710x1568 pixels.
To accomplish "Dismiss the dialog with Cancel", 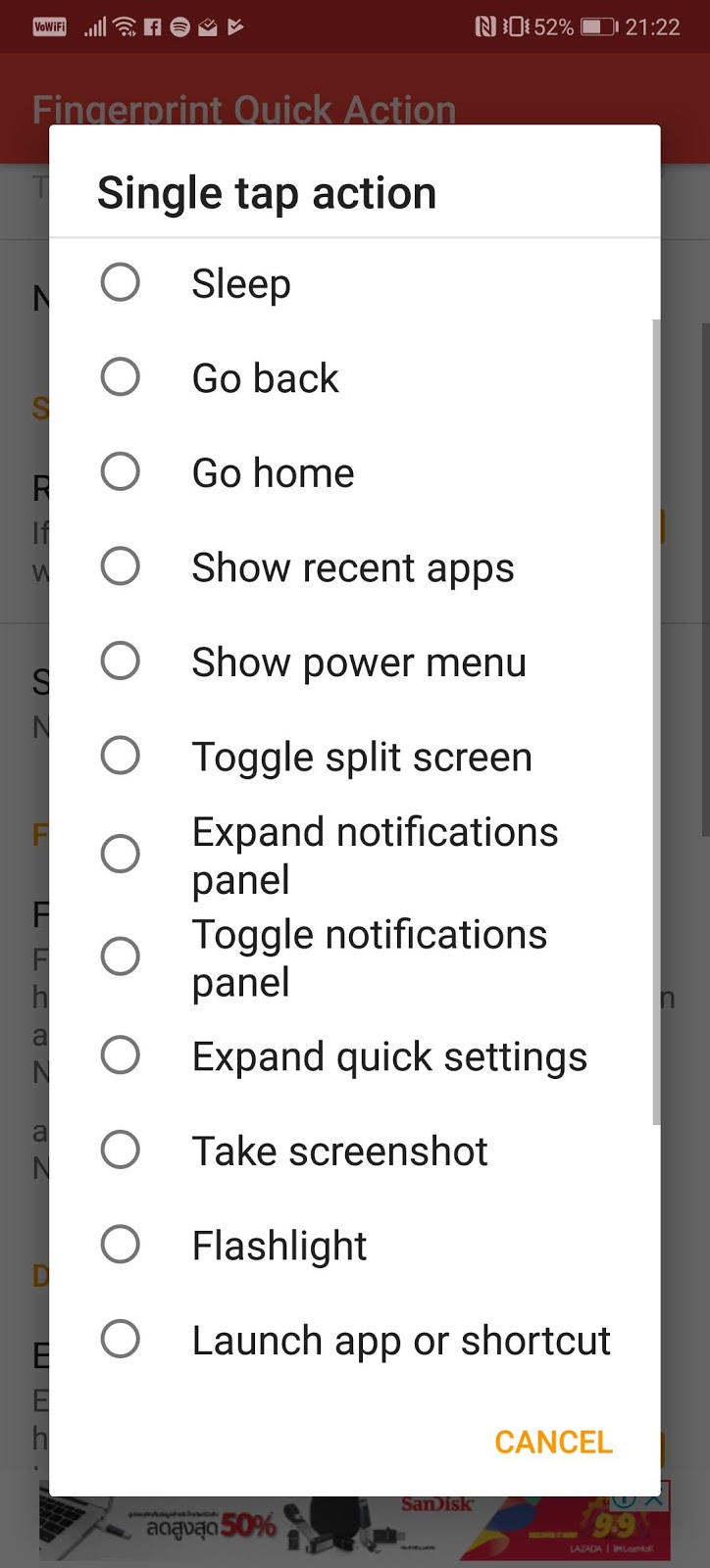I will [553, 1442].
